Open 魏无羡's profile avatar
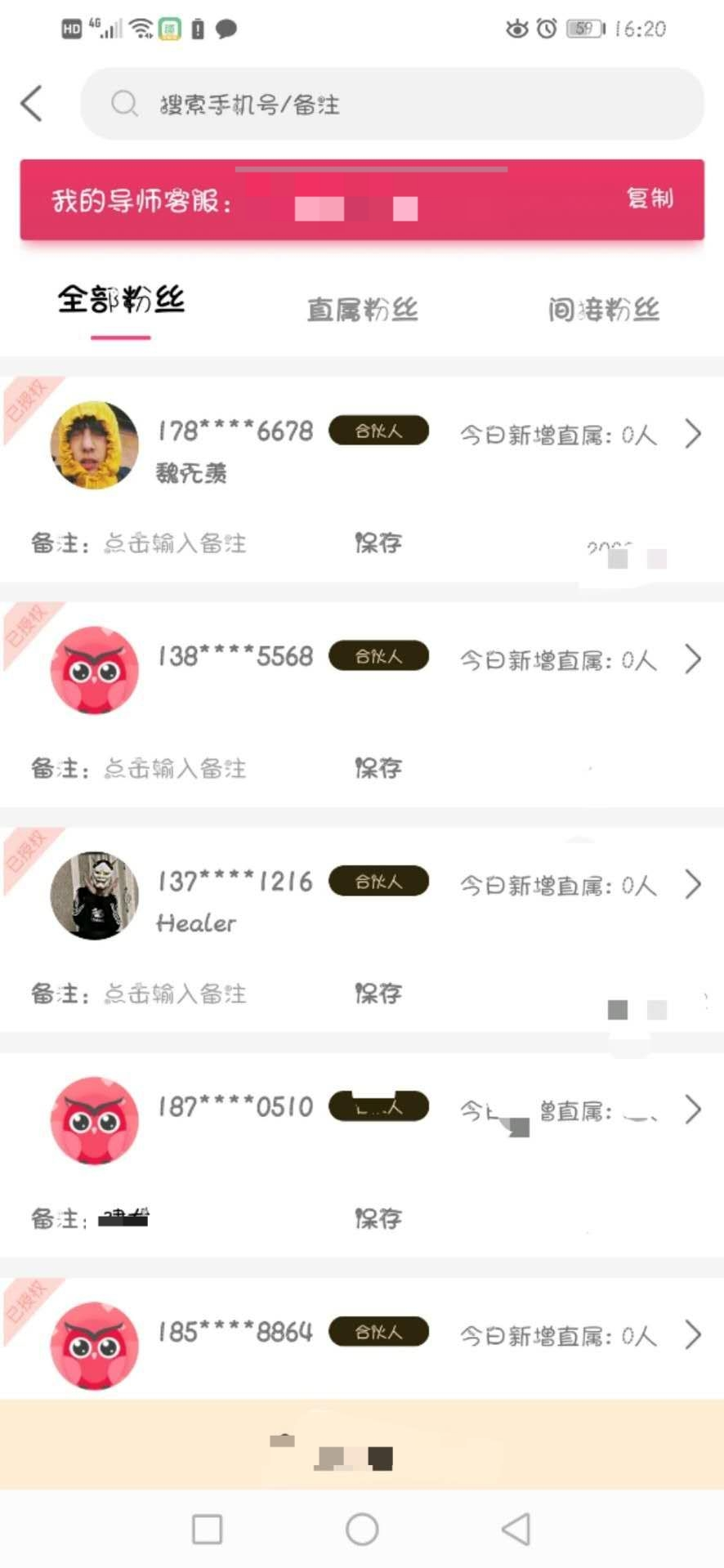Viewport: 724px width, 1568px height. [93, 444]
